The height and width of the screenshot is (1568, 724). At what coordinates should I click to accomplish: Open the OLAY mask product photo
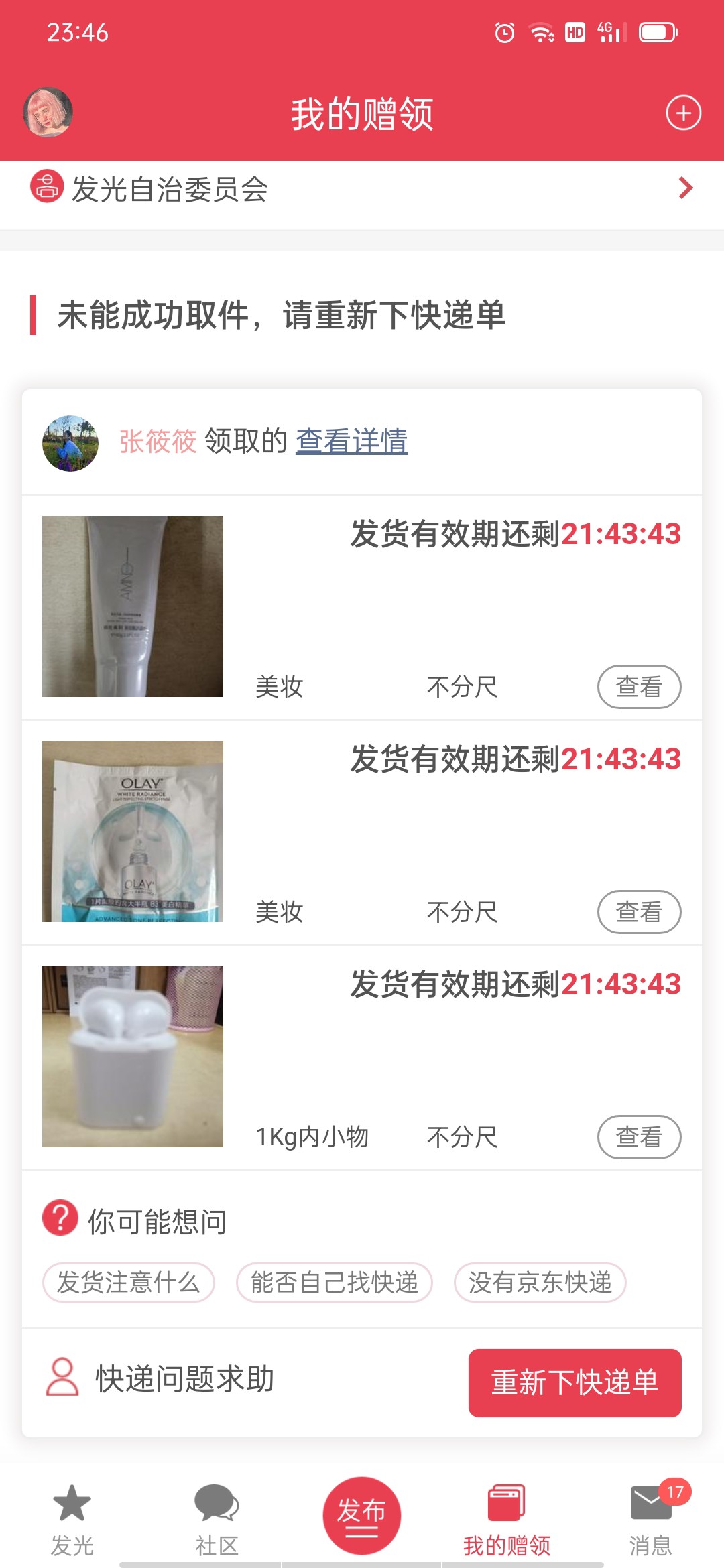[133, 832]
